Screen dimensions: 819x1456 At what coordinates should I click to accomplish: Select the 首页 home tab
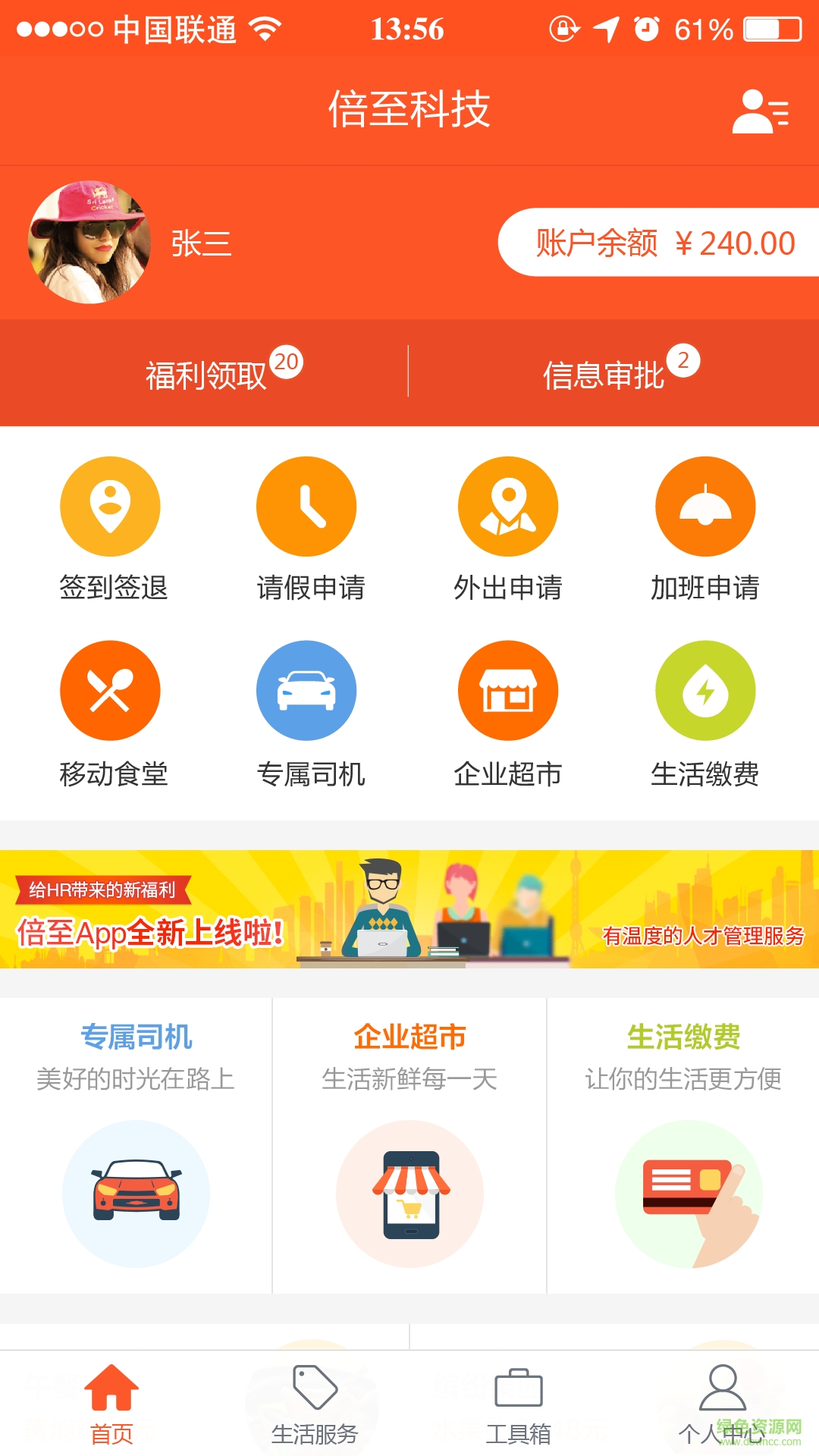click(112, 1410)
